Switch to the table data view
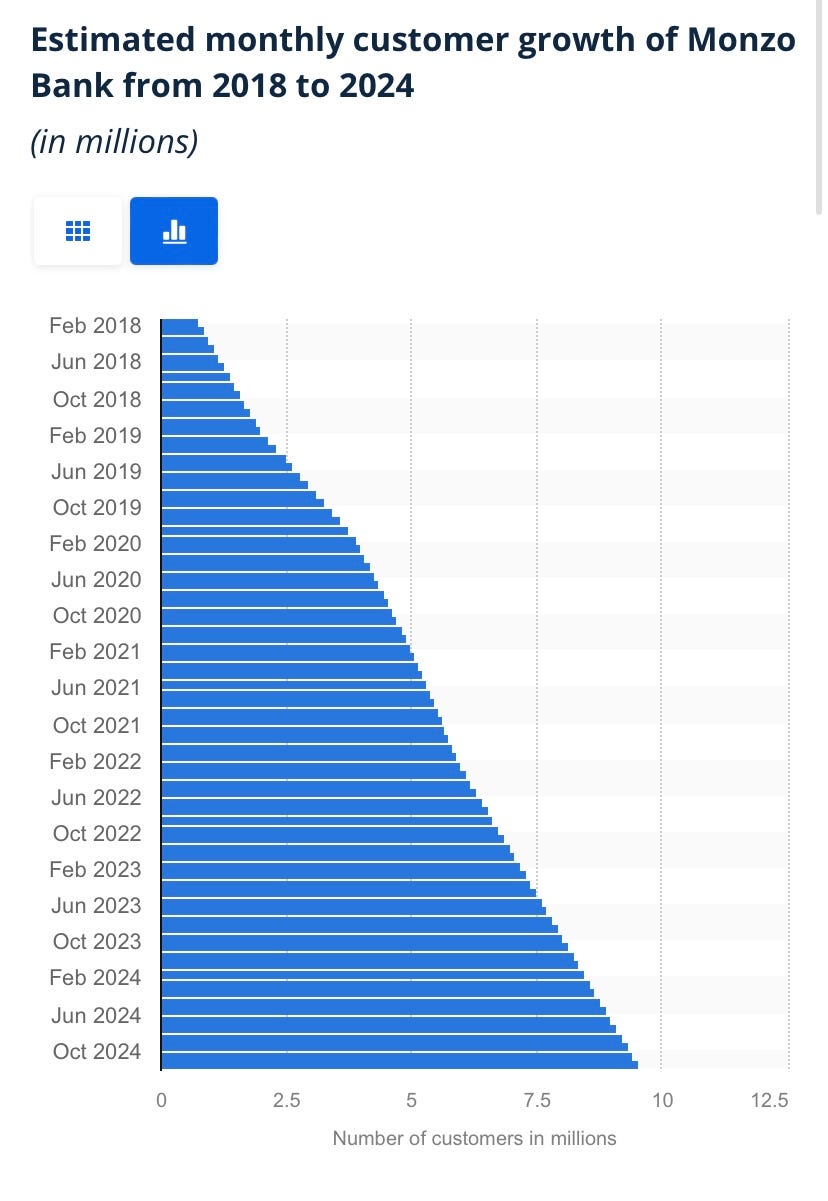828x1201 pixels. tap(77, 231)
